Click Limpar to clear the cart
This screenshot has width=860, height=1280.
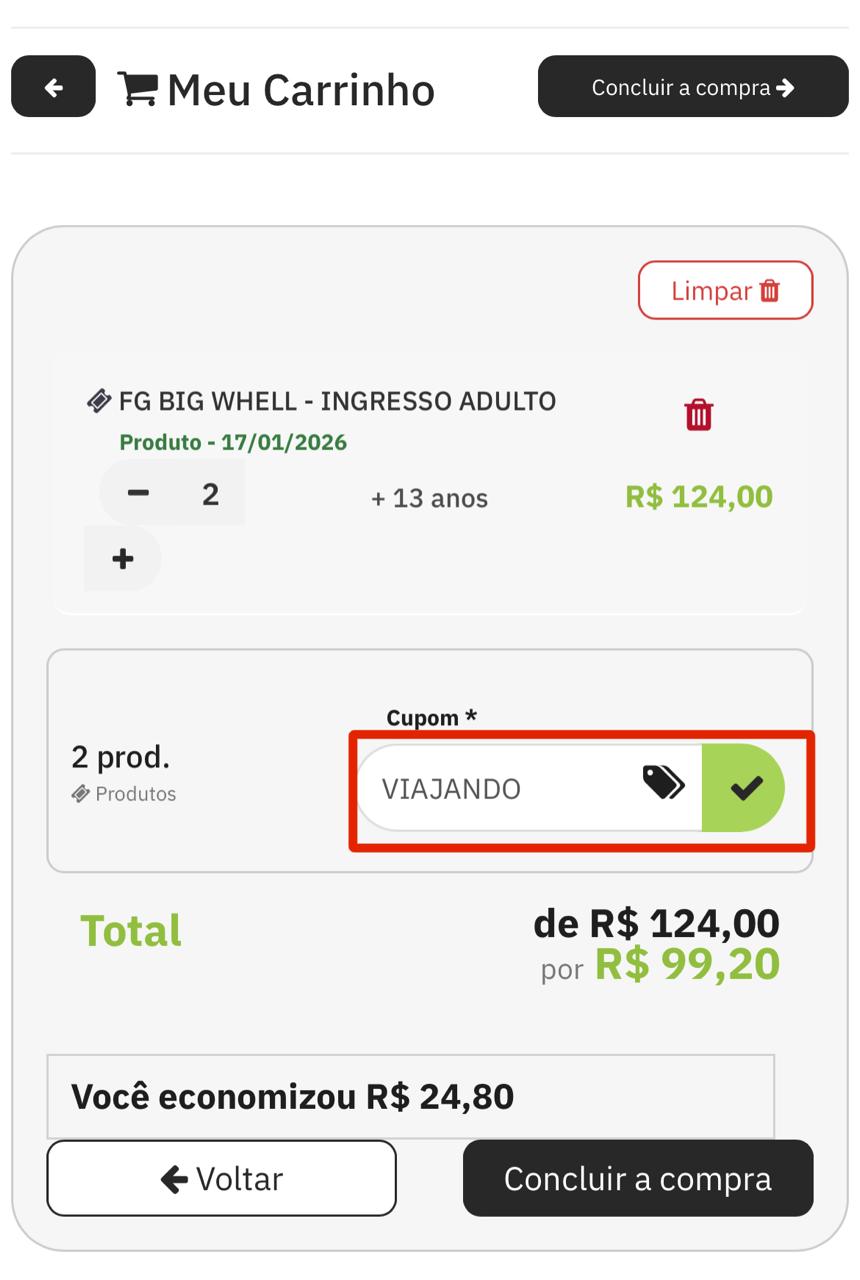point(725,290)
